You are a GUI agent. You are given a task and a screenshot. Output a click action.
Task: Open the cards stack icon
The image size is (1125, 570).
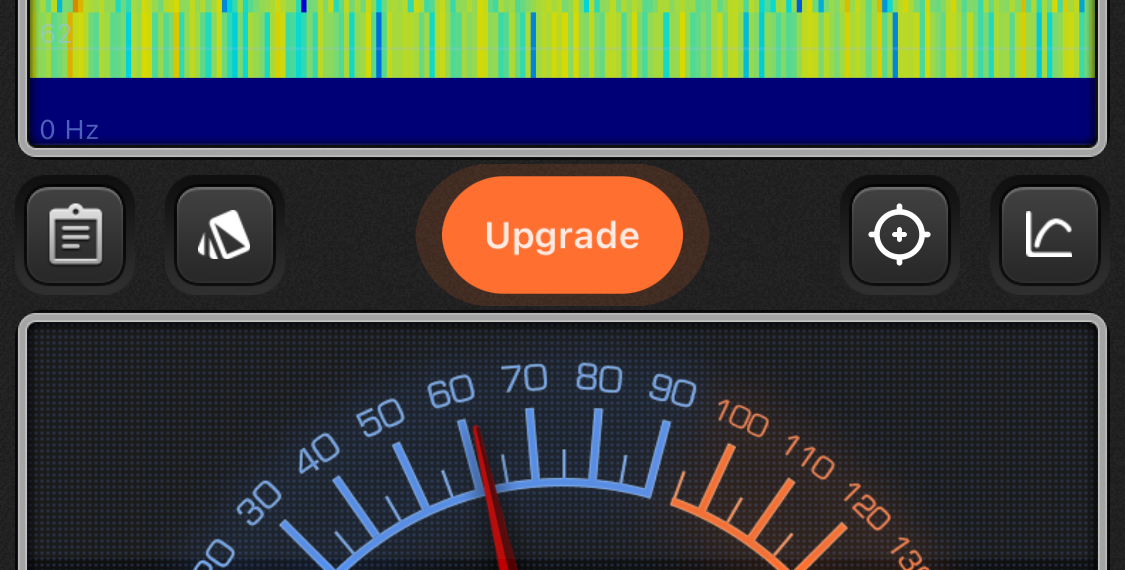[225, 235]
